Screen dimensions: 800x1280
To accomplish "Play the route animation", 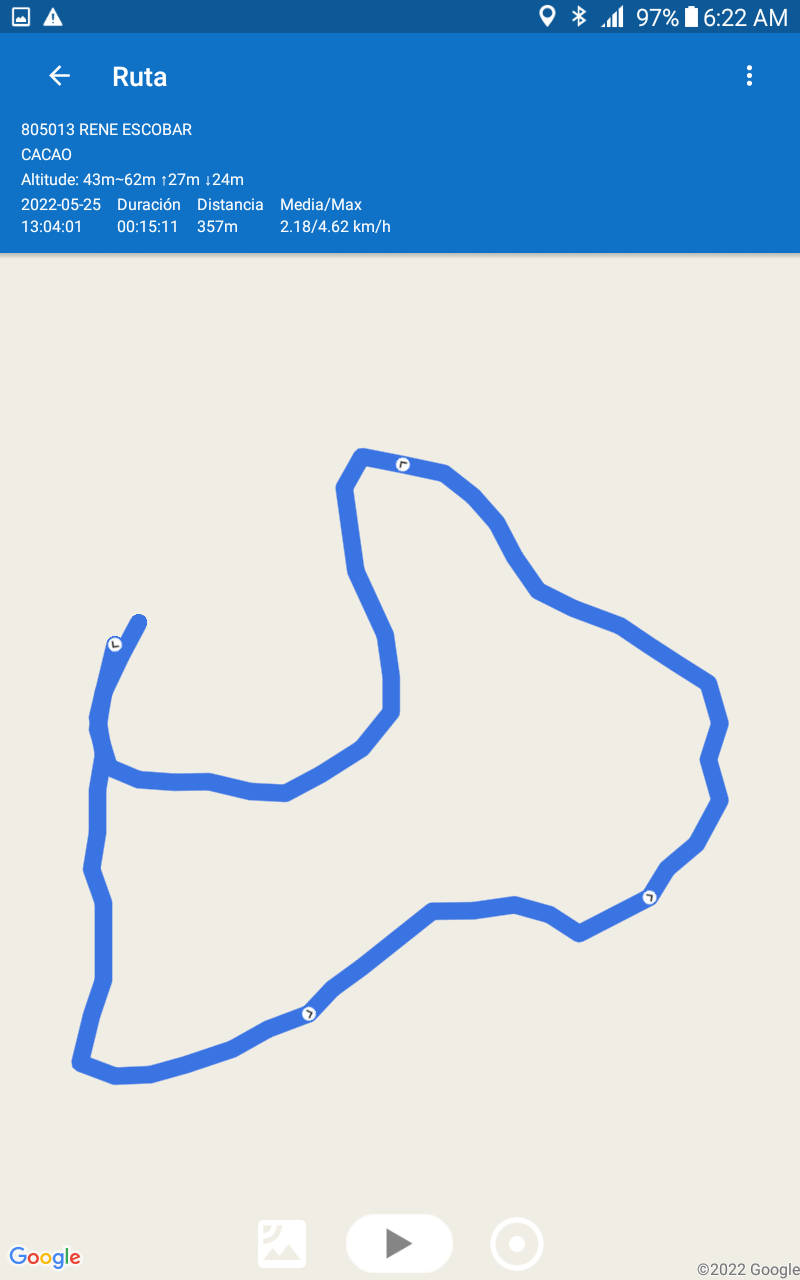I will [399, 1243].
